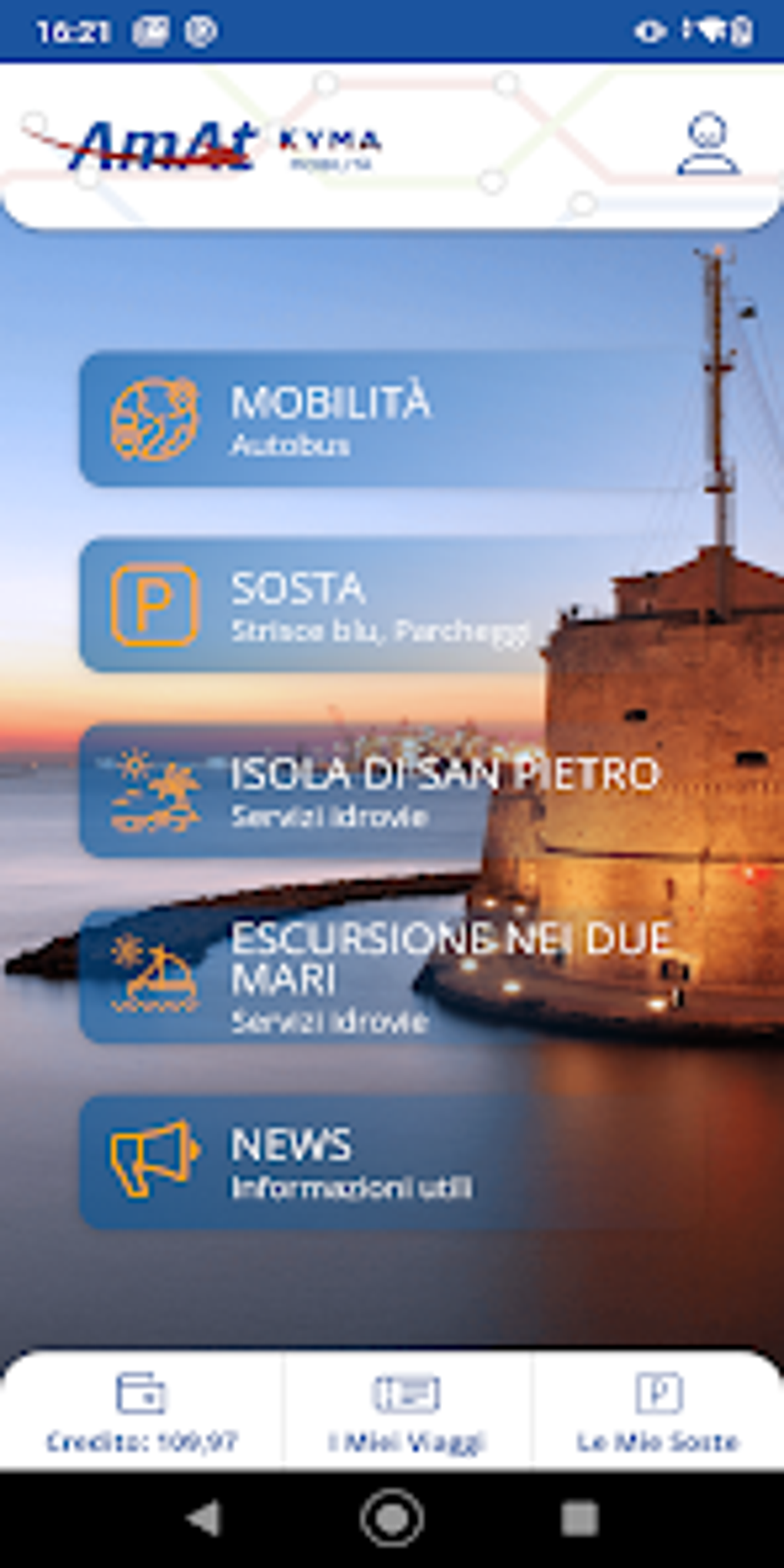This screenshot has height=1568, width=784.
Task: Switch to I Miei Viaggi
Action: point(407,1413)
